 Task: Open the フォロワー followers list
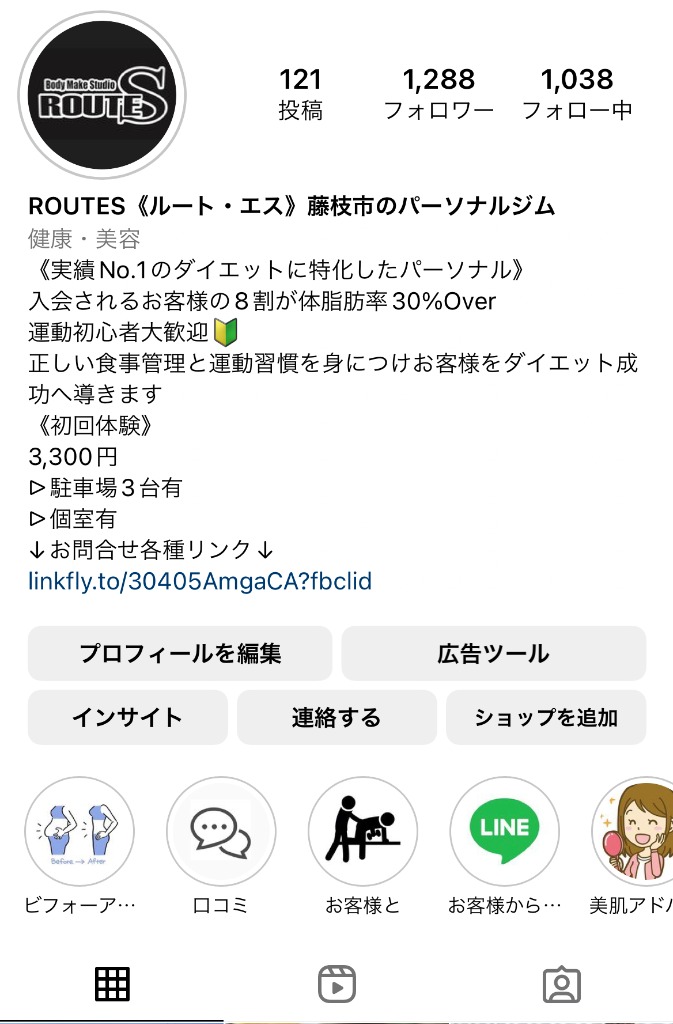pos(438,94)
